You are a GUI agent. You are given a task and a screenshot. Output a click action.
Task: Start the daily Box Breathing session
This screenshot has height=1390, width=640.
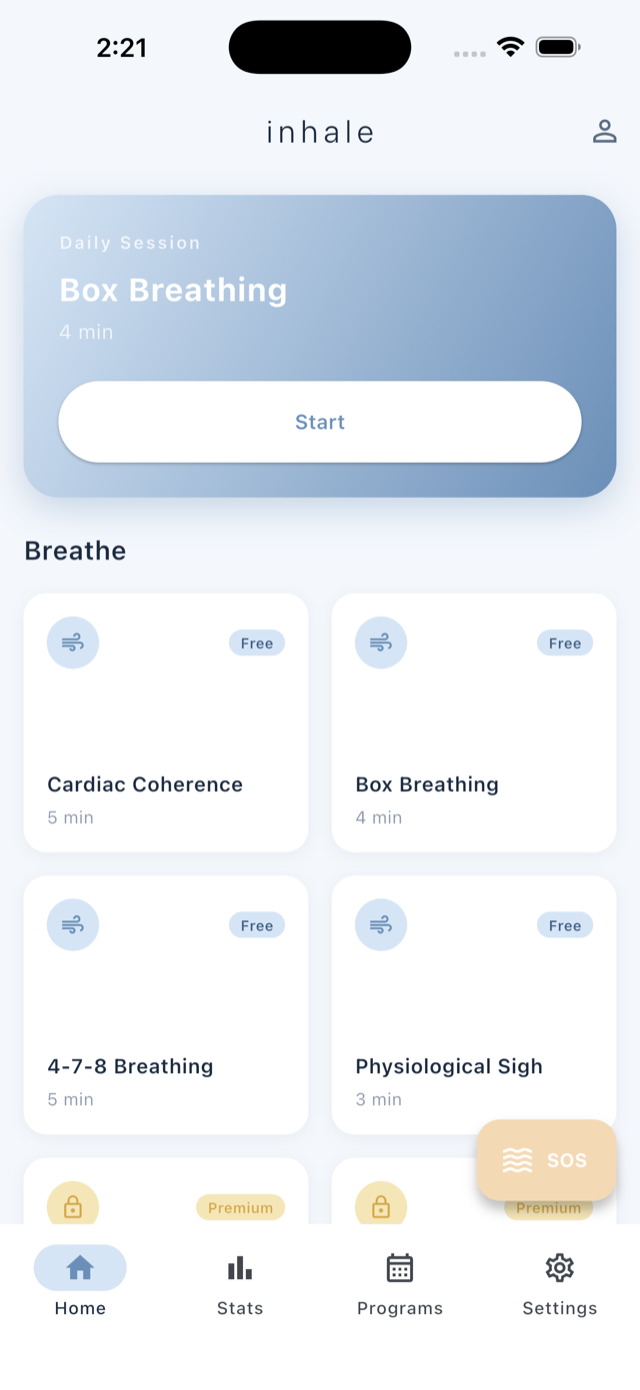pyautogui.click(x=320, y=422)
